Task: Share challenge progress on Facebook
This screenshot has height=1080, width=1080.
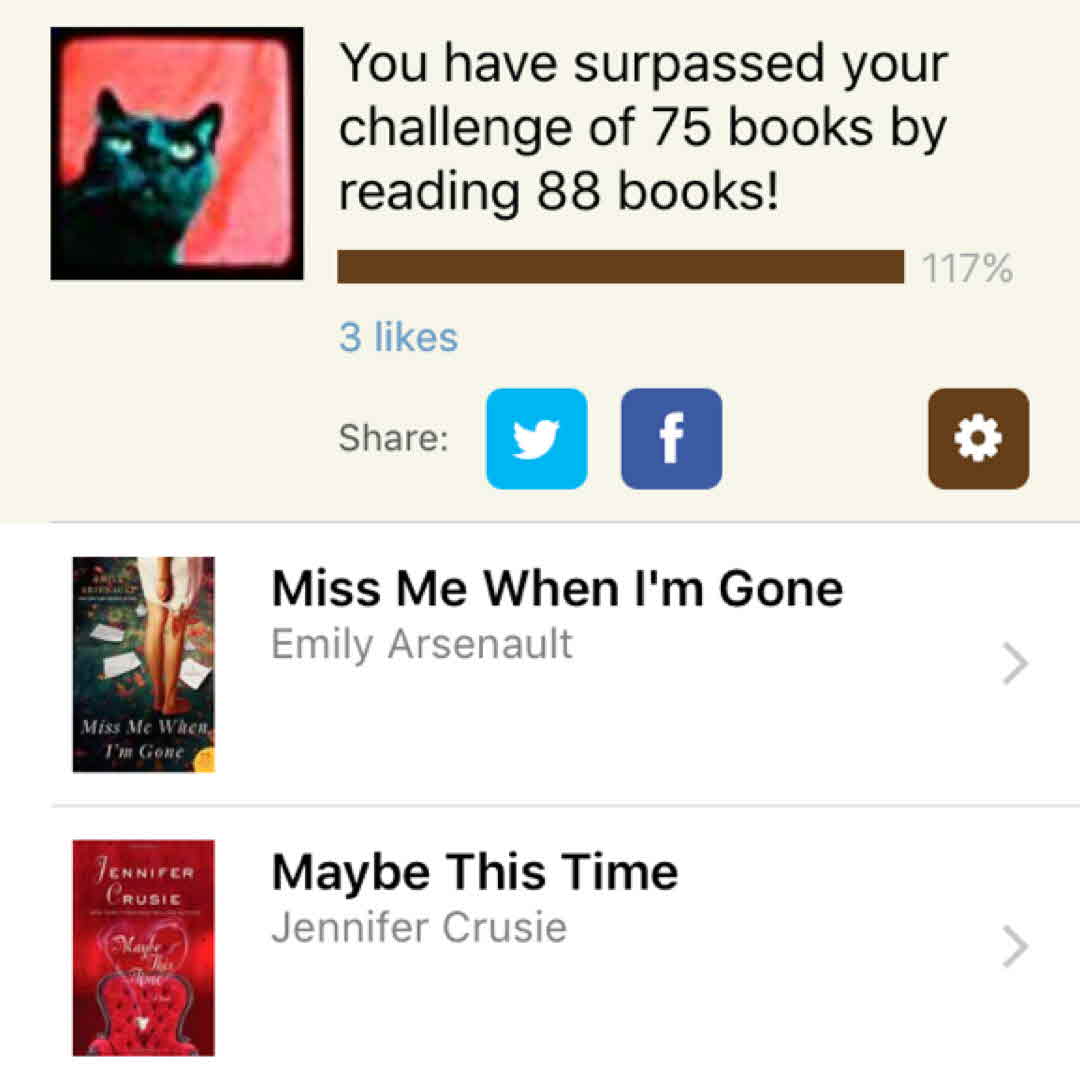Action: [671, 439]
